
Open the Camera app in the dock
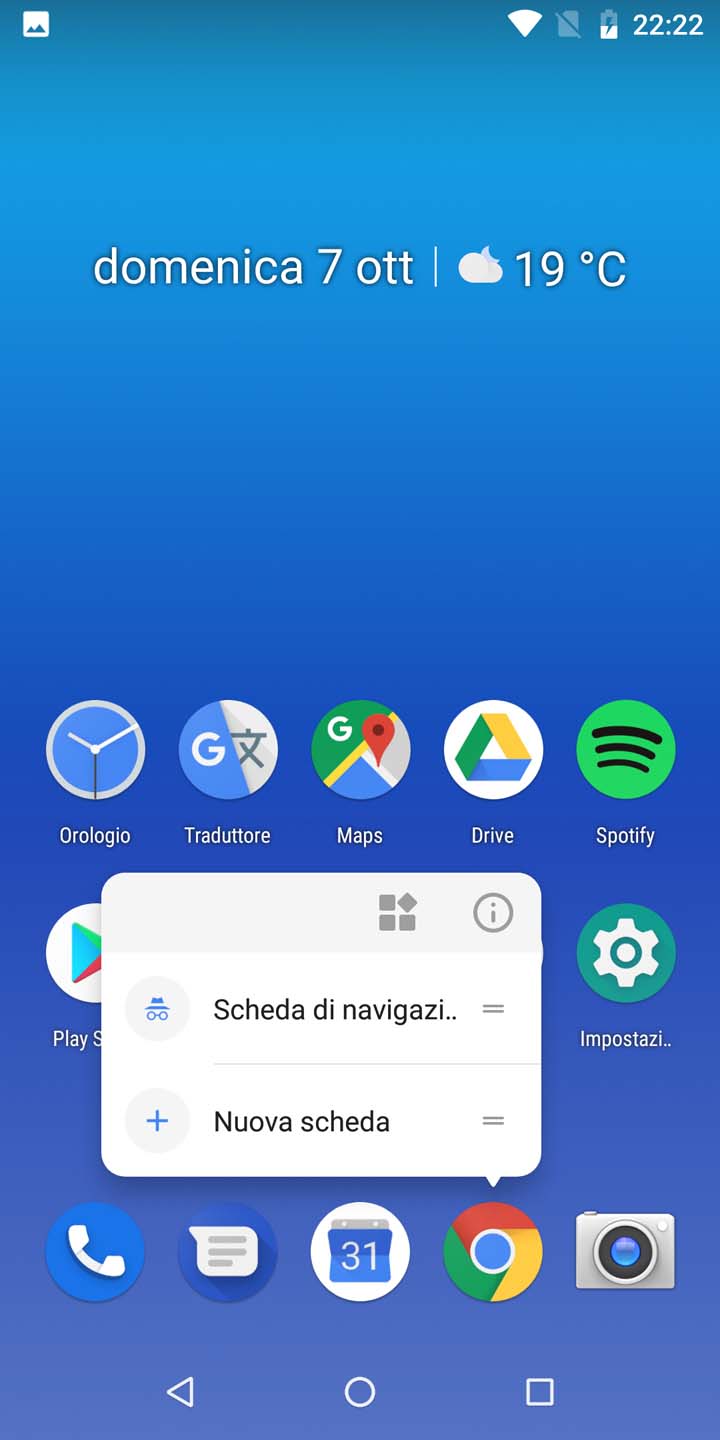coord(626,1252)
